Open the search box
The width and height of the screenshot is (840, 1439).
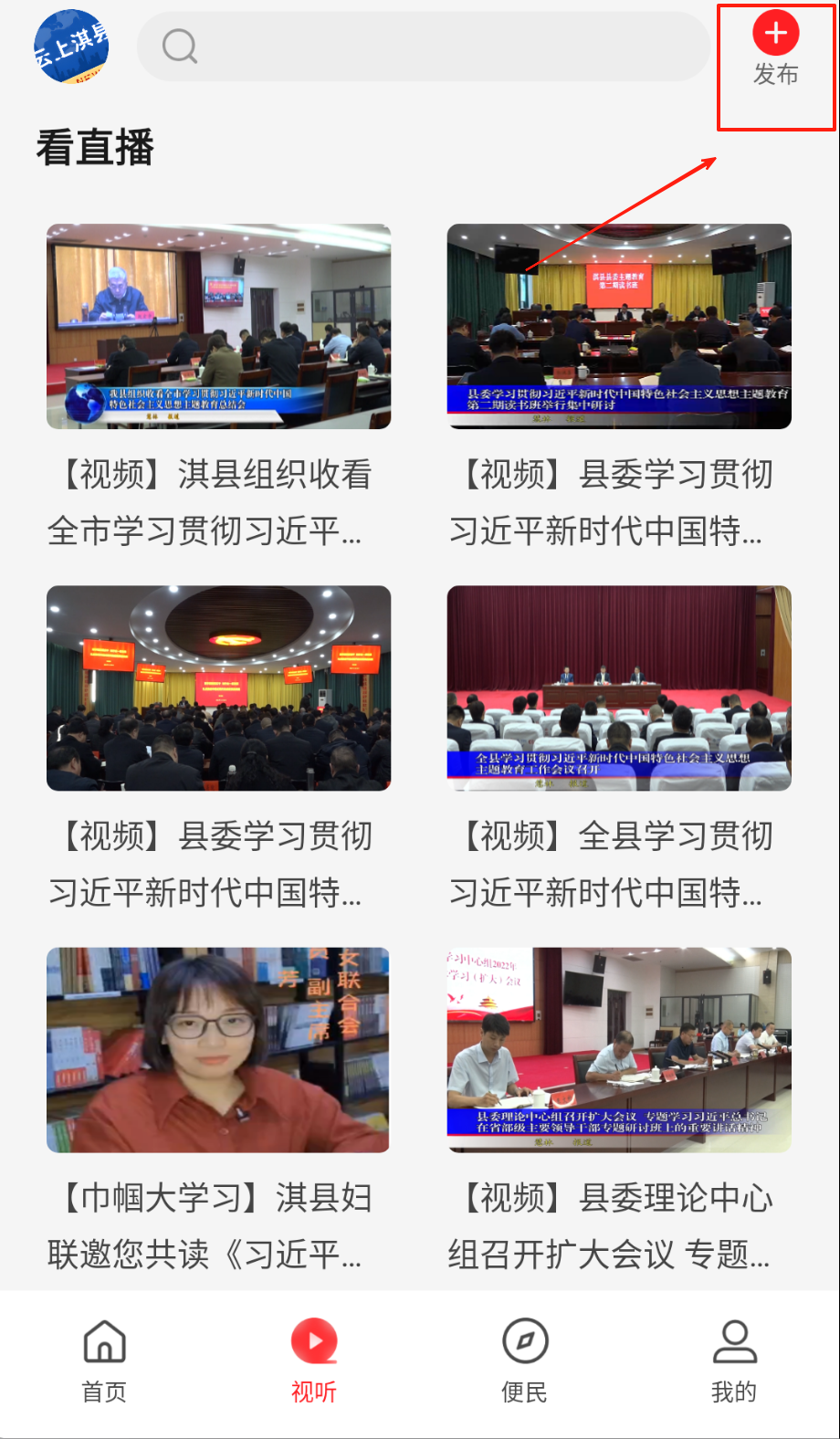423,47
